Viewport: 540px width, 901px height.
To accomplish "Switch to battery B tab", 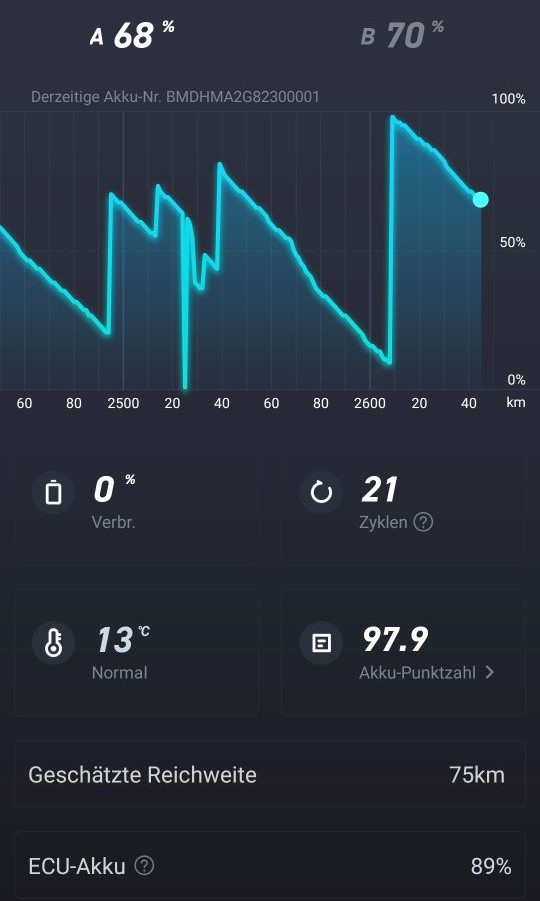I will [x=402, y=34].
